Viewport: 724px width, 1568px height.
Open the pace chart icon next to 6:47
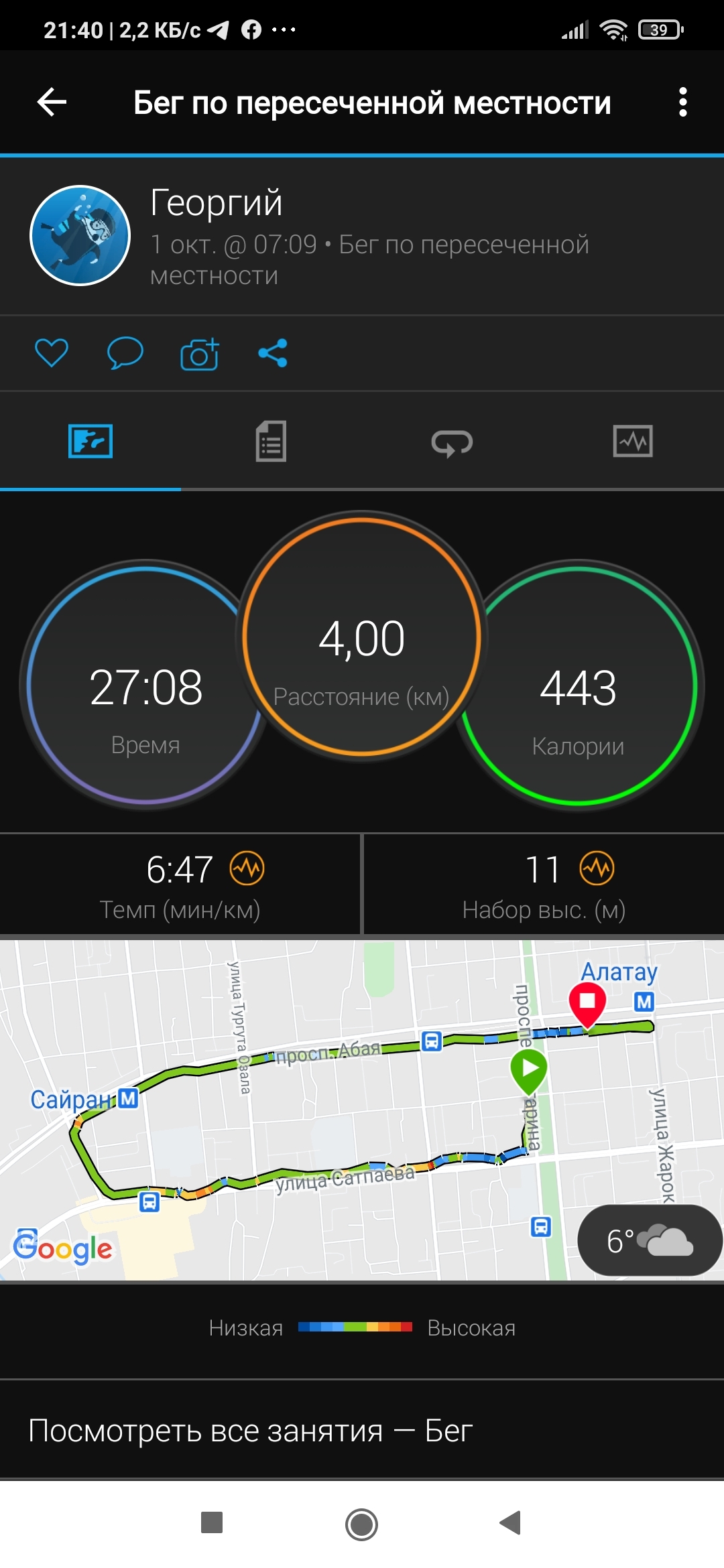pyautogui.click(x=247, y=869)
